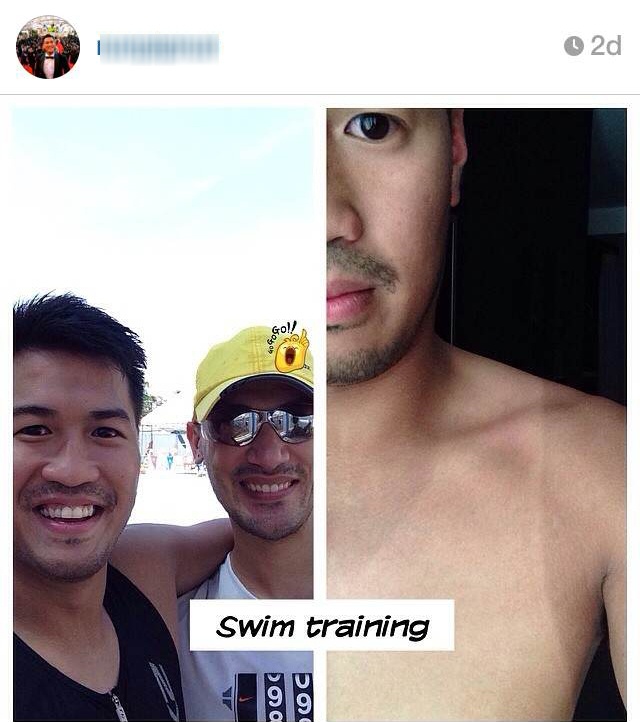The image size is (640, 722).
Task: Open the poster's profile picture
Action: (x=47, y=47)
